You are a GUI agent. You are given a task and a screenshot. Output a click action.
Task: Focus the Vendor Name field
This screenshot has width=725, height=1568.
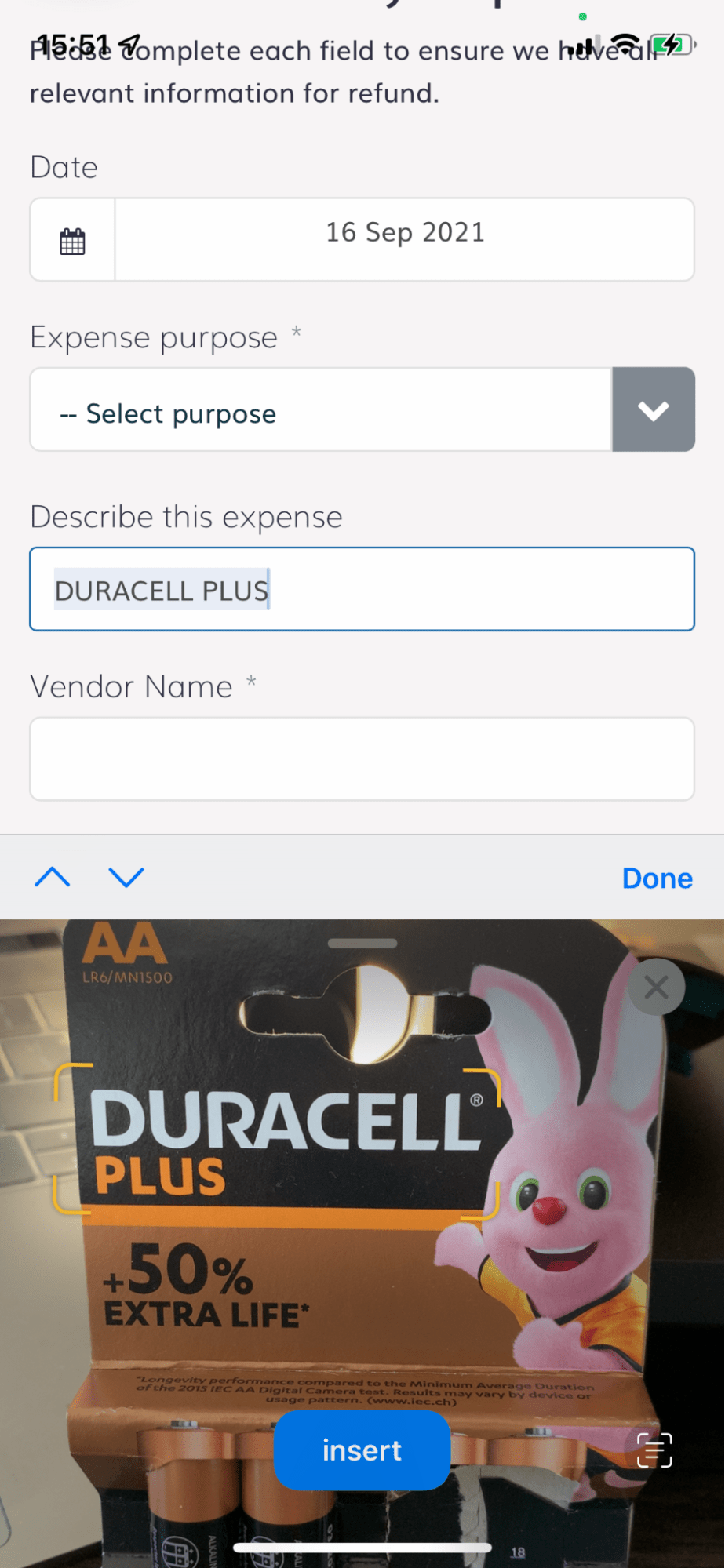click(362, 759)
